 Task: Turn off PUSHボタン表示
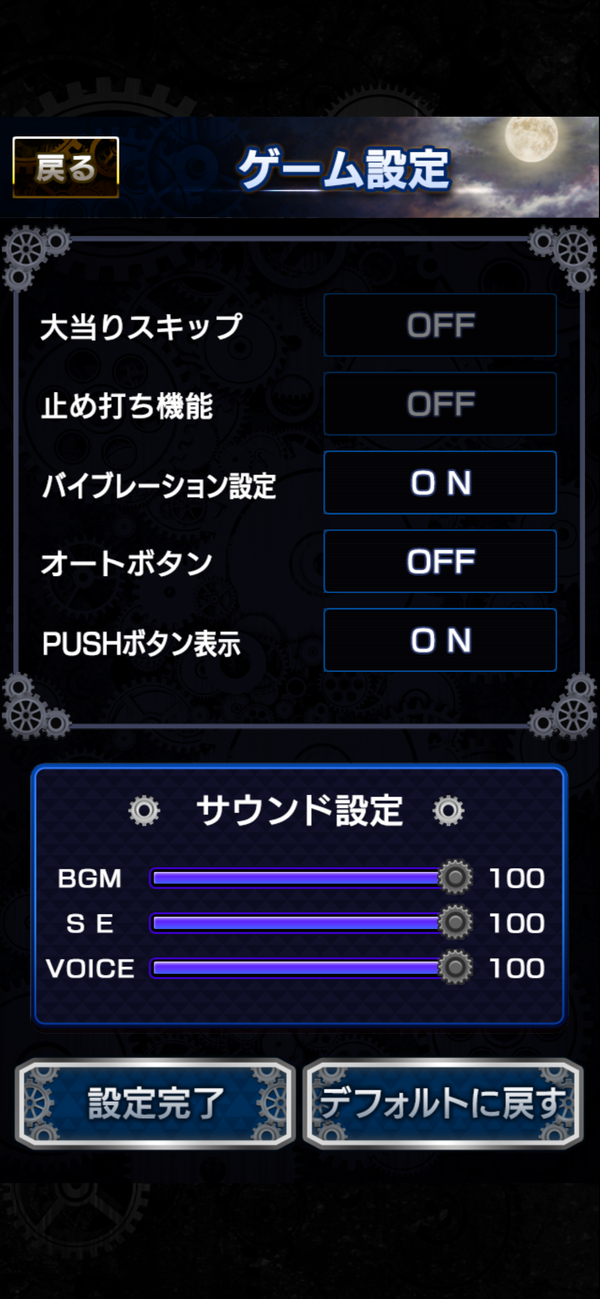440,640
